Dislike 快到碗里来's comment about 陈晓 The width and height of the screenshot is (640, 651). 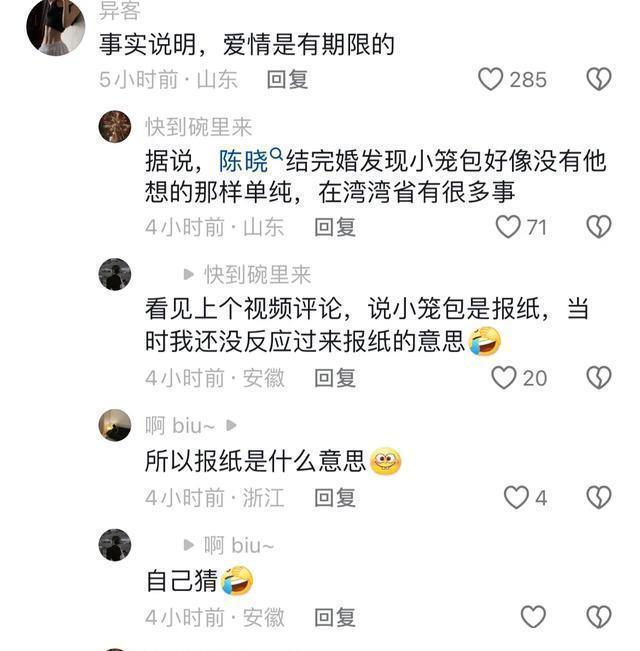coord(598,227)
